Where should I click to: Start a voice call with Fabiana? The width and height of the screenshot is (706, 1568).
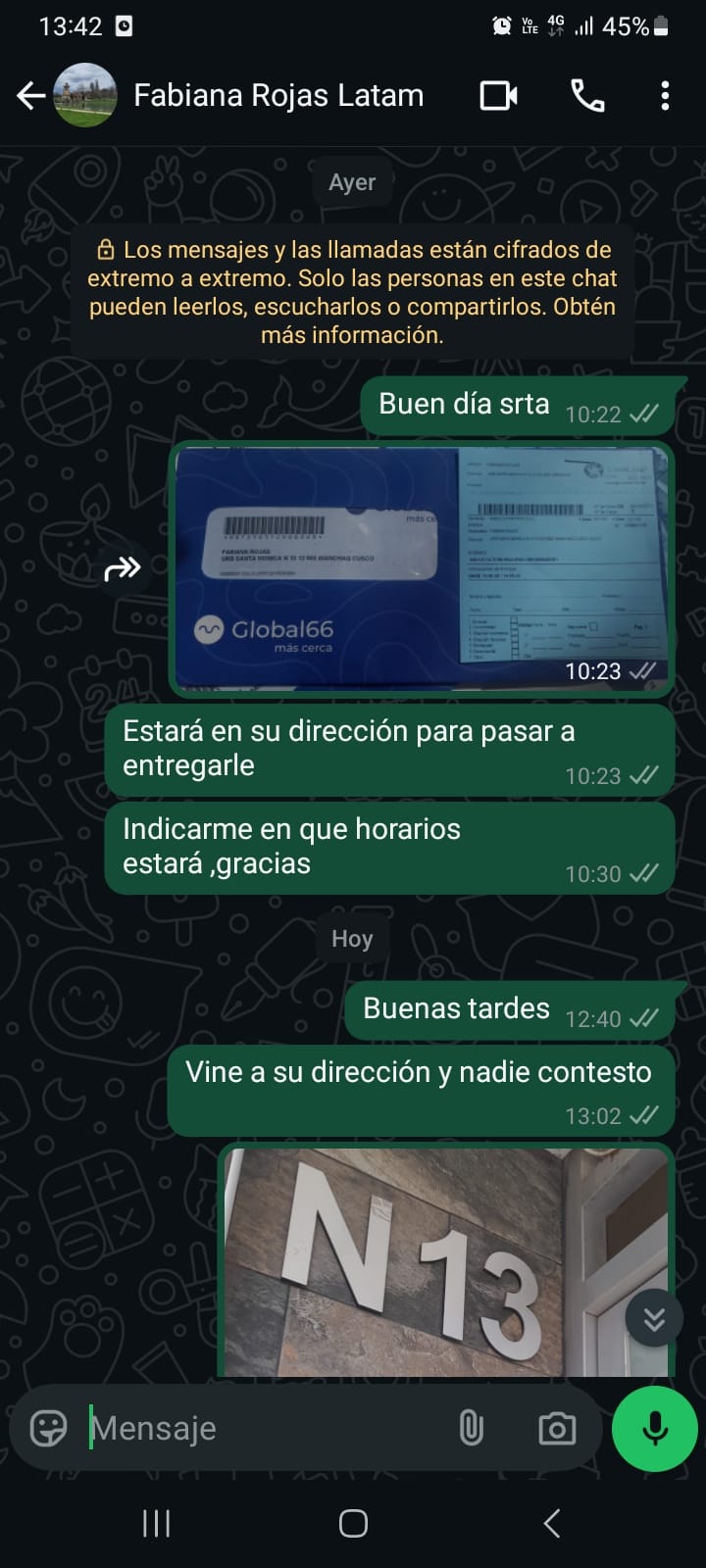coord(587,95)
